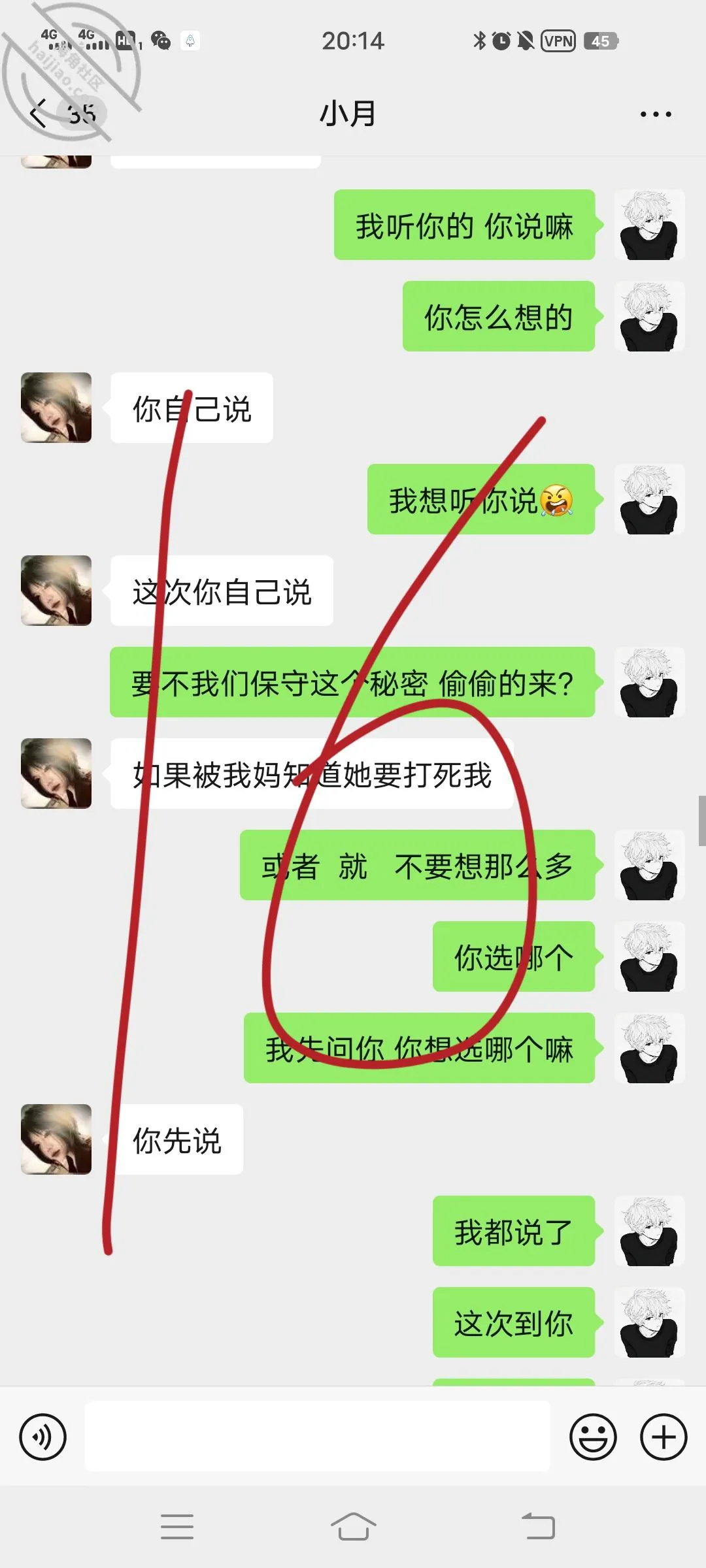Tap the system back navigation button
Viewport: 706px width, 1568px height.
coord(538,1527)
